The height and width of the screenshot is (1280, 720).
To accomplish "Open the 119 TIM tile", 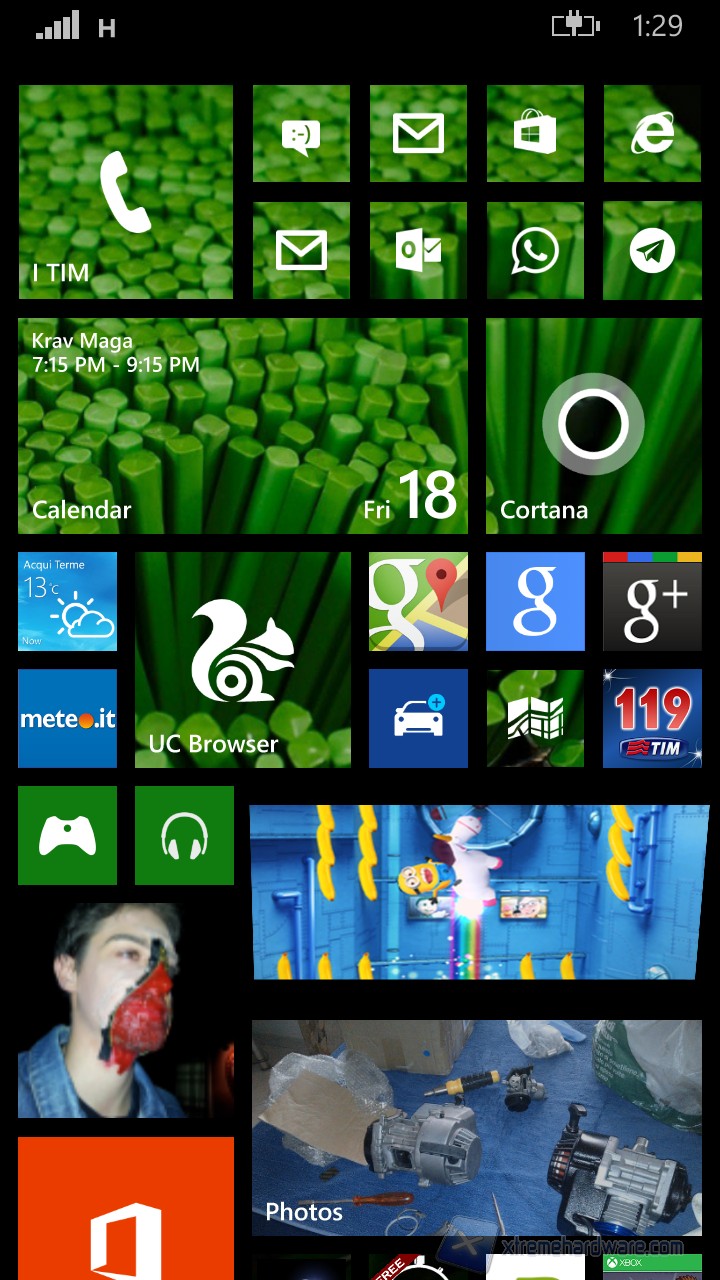I will (x=652, y=718).
